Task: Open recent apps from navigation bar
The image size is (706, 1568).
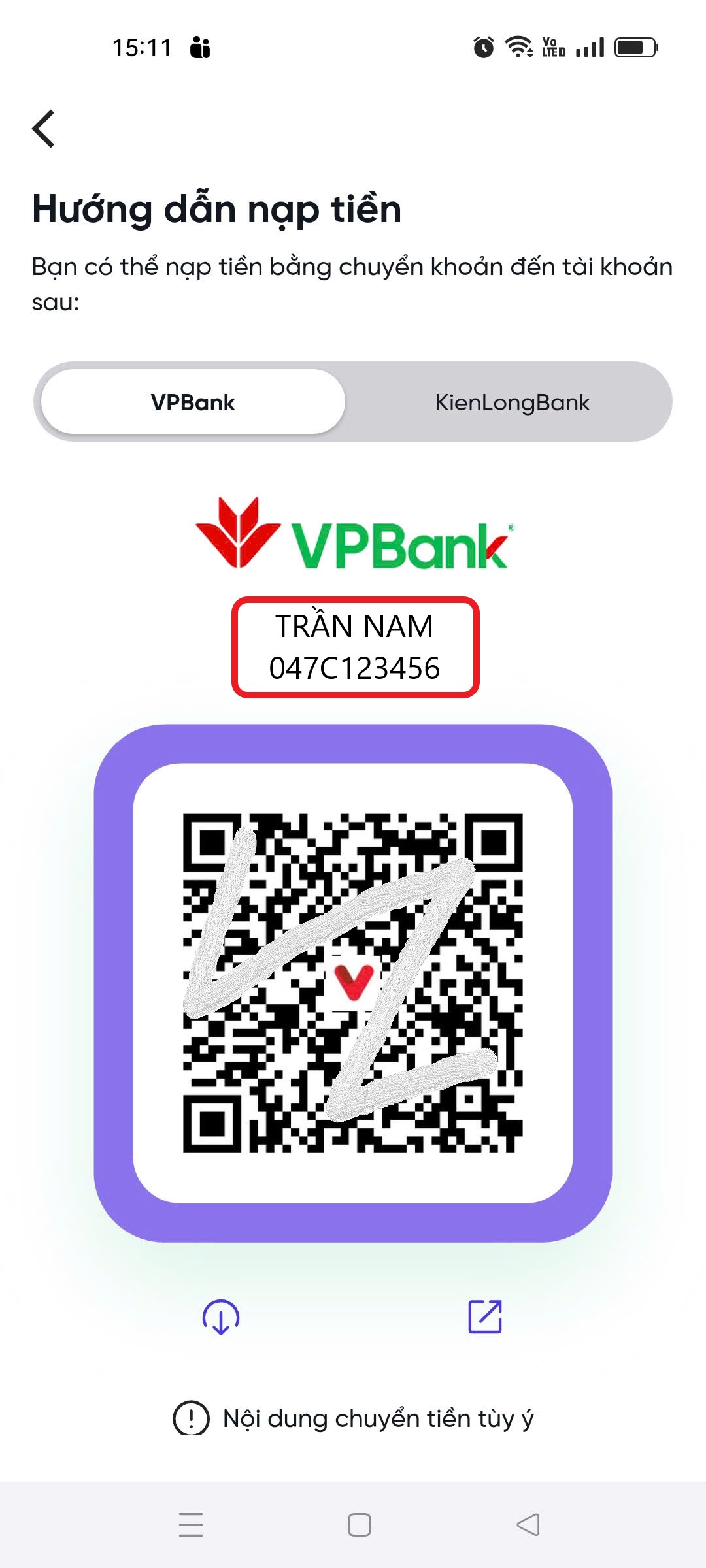Action: click(191, 1525)
